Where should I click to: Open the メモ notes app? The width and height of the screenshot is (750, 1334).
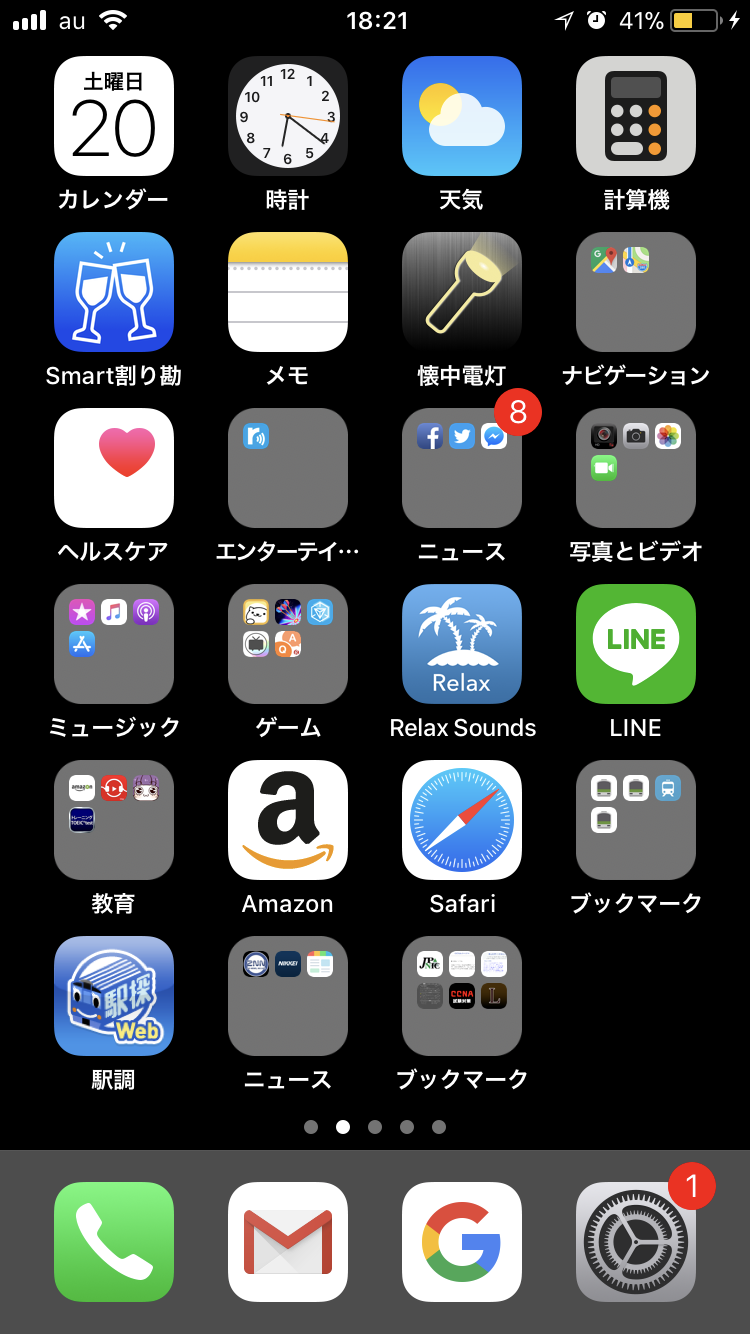pyautogui.click(x=288, y=292)
